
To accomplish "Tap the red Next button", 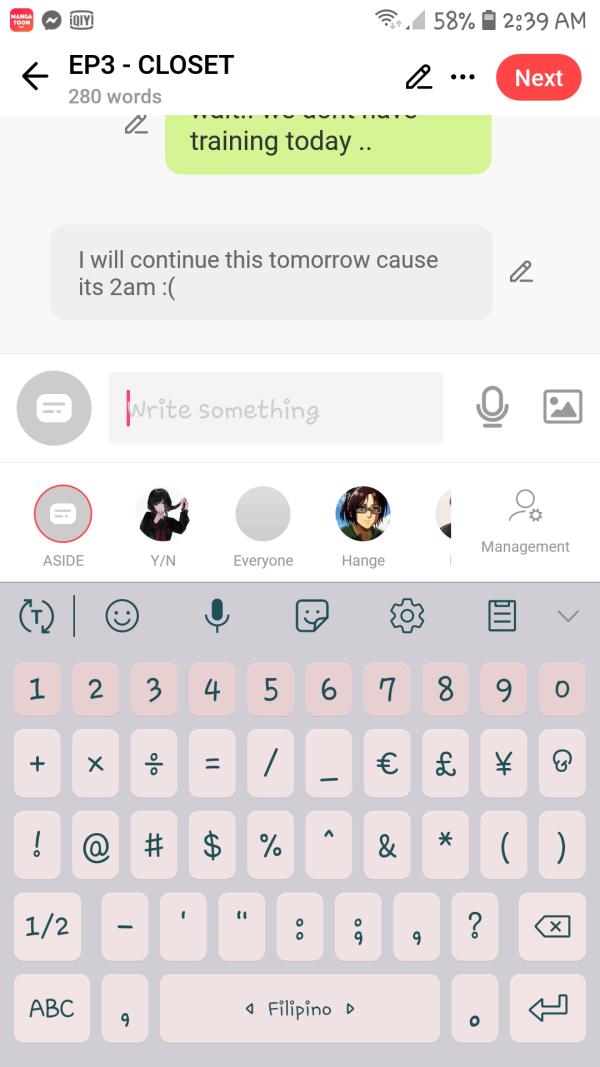I will coord(538,78).
